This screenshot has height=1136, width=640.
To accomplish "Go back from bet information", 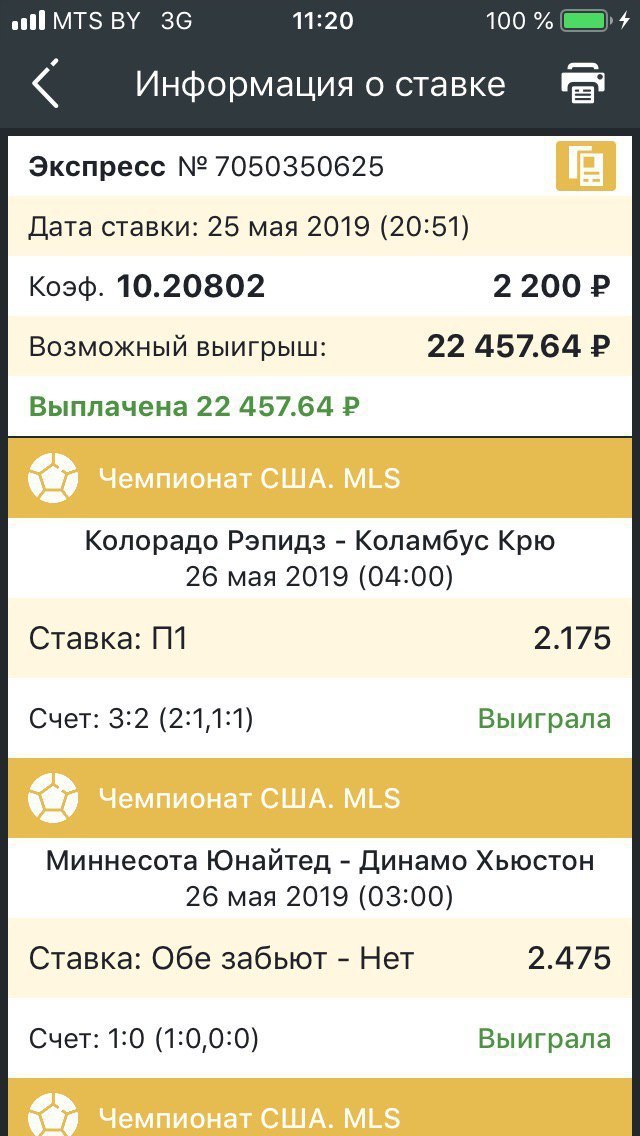I will pyautogui.click(x=45, y=83).
